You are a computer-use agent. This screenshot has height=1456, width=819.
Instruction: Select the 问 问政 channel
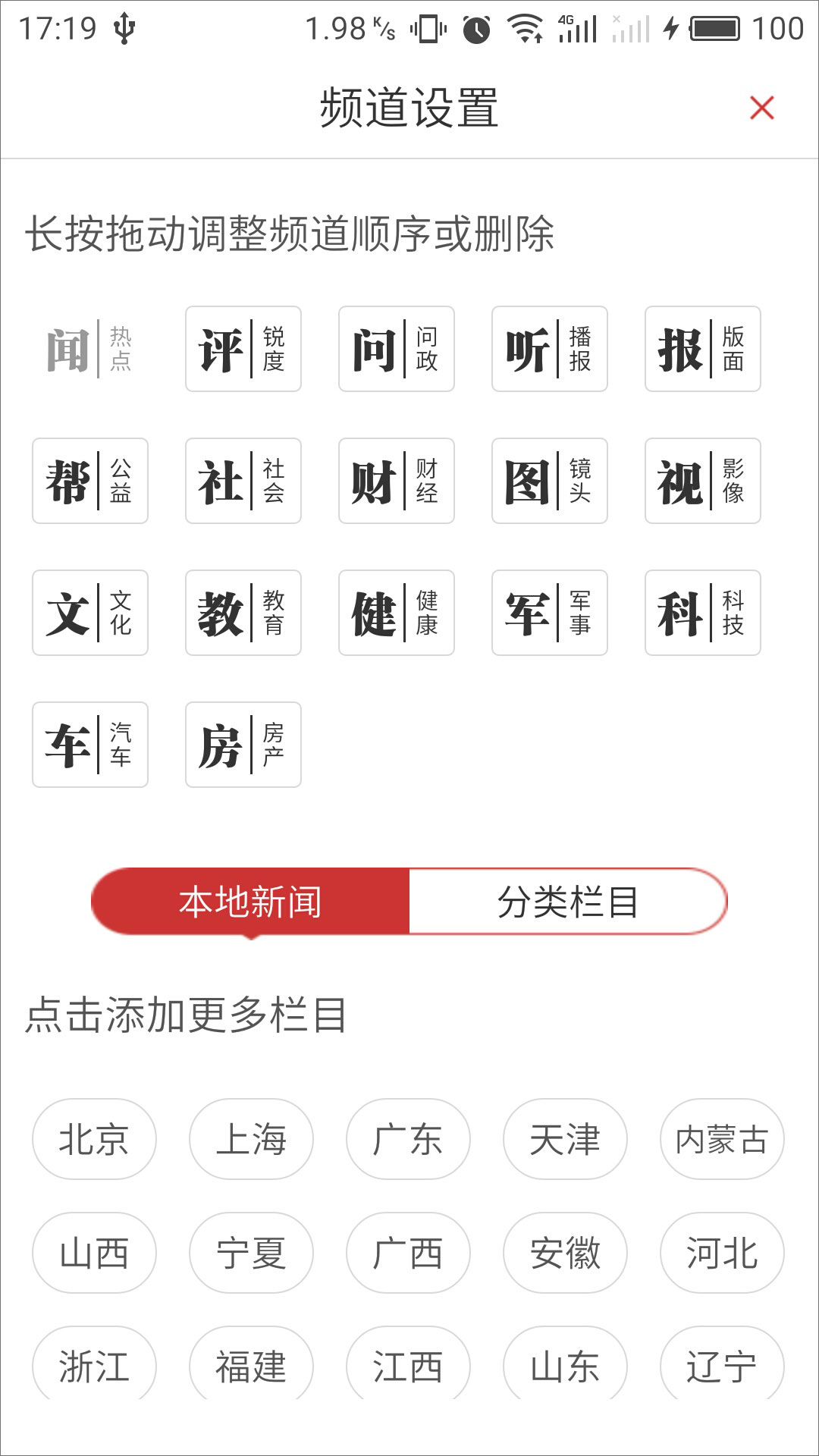(397, 349)
